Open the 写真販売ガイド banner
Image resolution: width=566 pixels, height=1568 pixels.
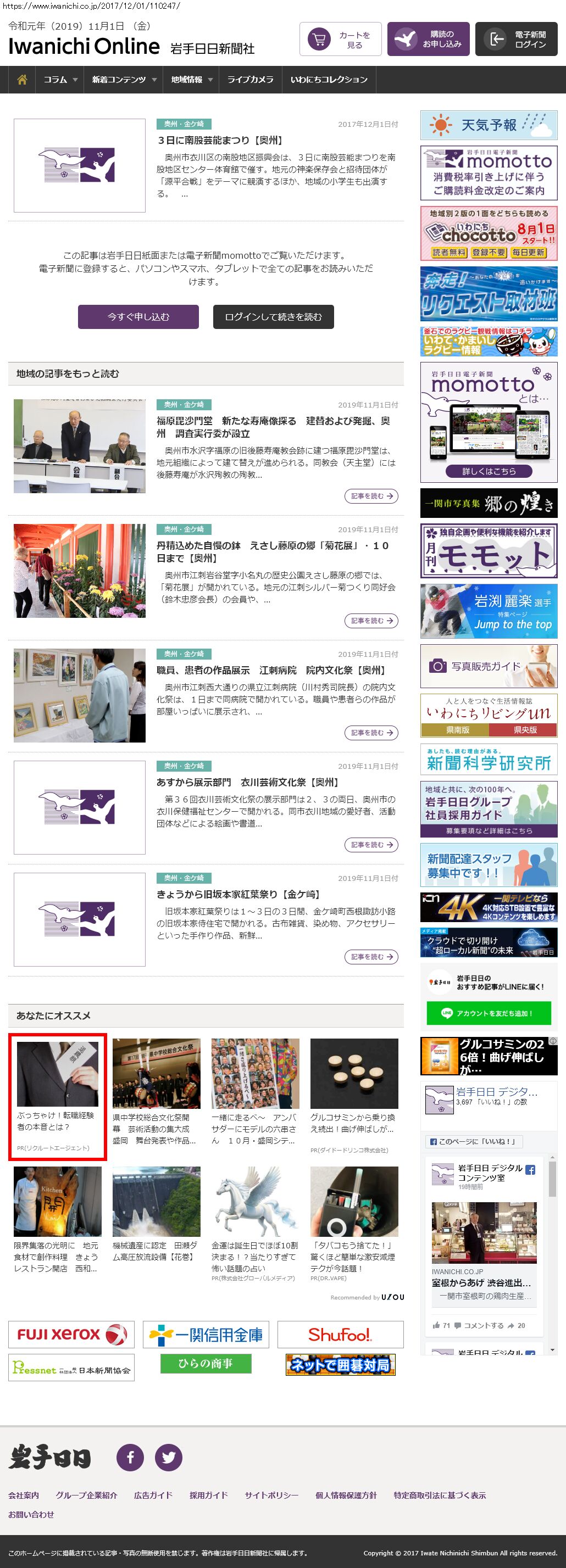489,666
